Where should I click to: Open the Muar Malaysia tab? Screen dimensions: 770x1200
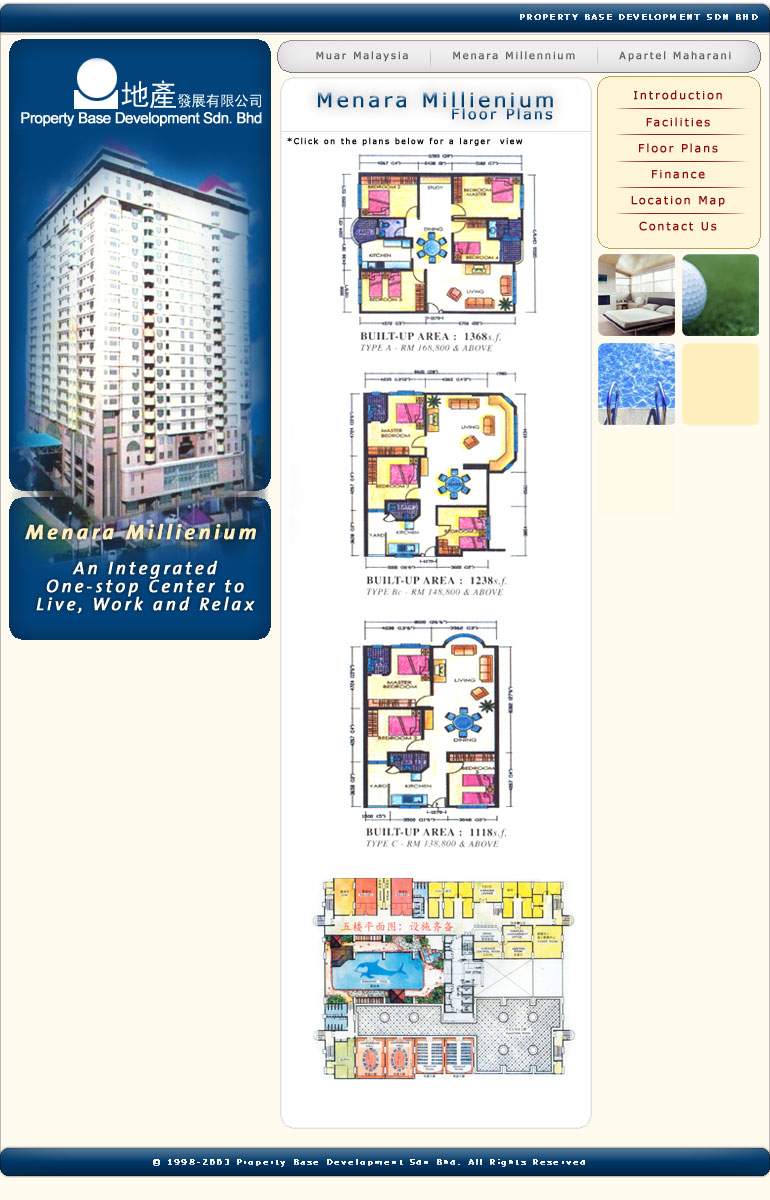(x=362, y=56)
